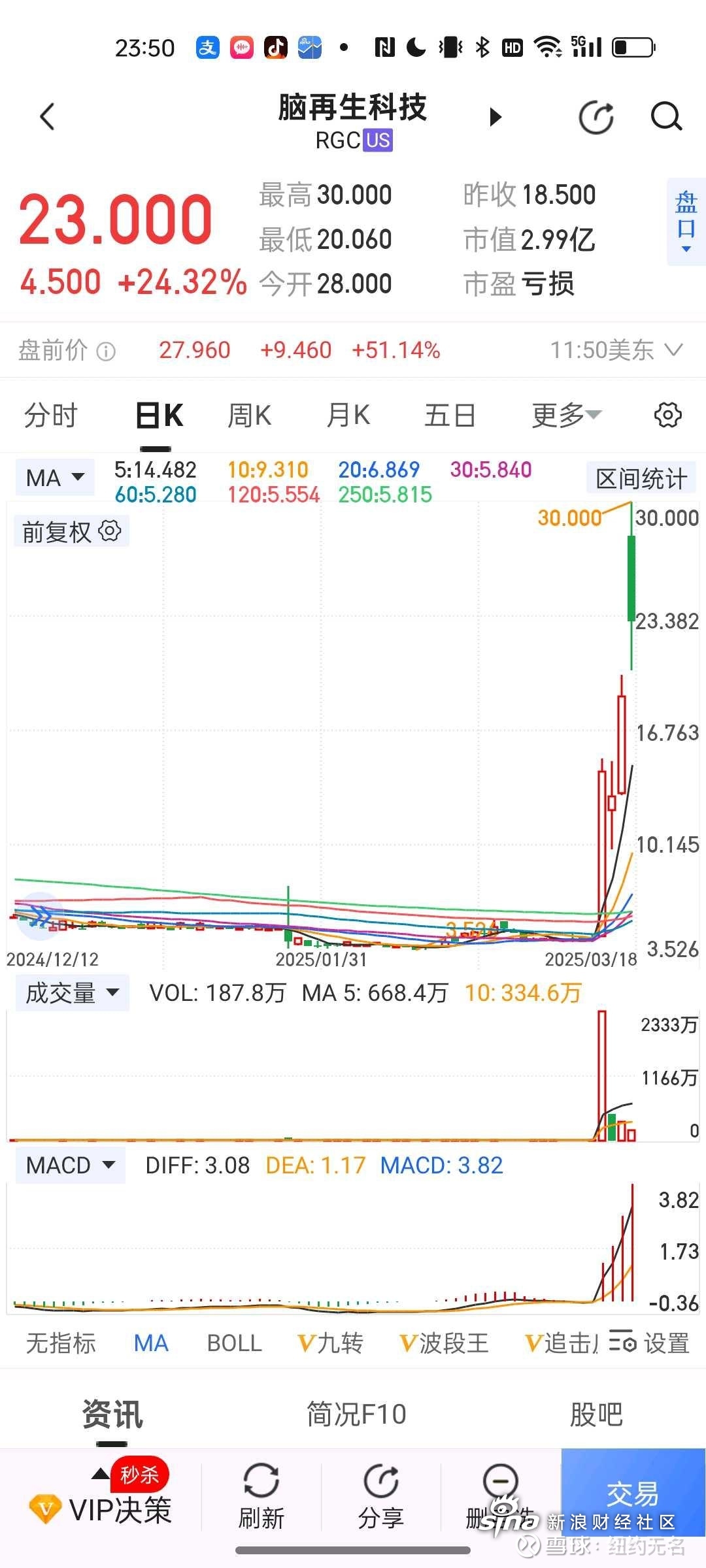Switch to the 分时 chart tab
The image size is (706, 1568).
[51, 416]
